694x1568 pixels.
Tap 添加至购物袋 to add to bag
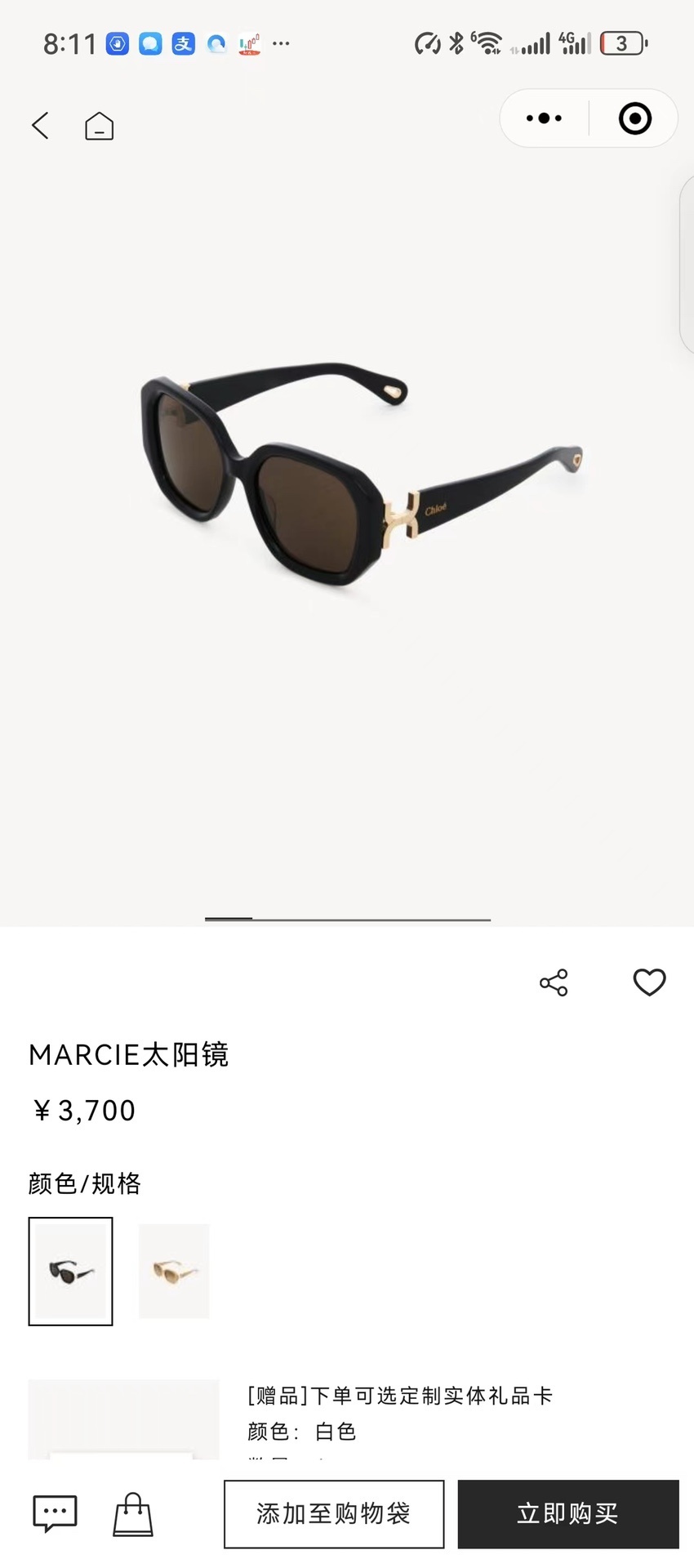[333, 1514]
